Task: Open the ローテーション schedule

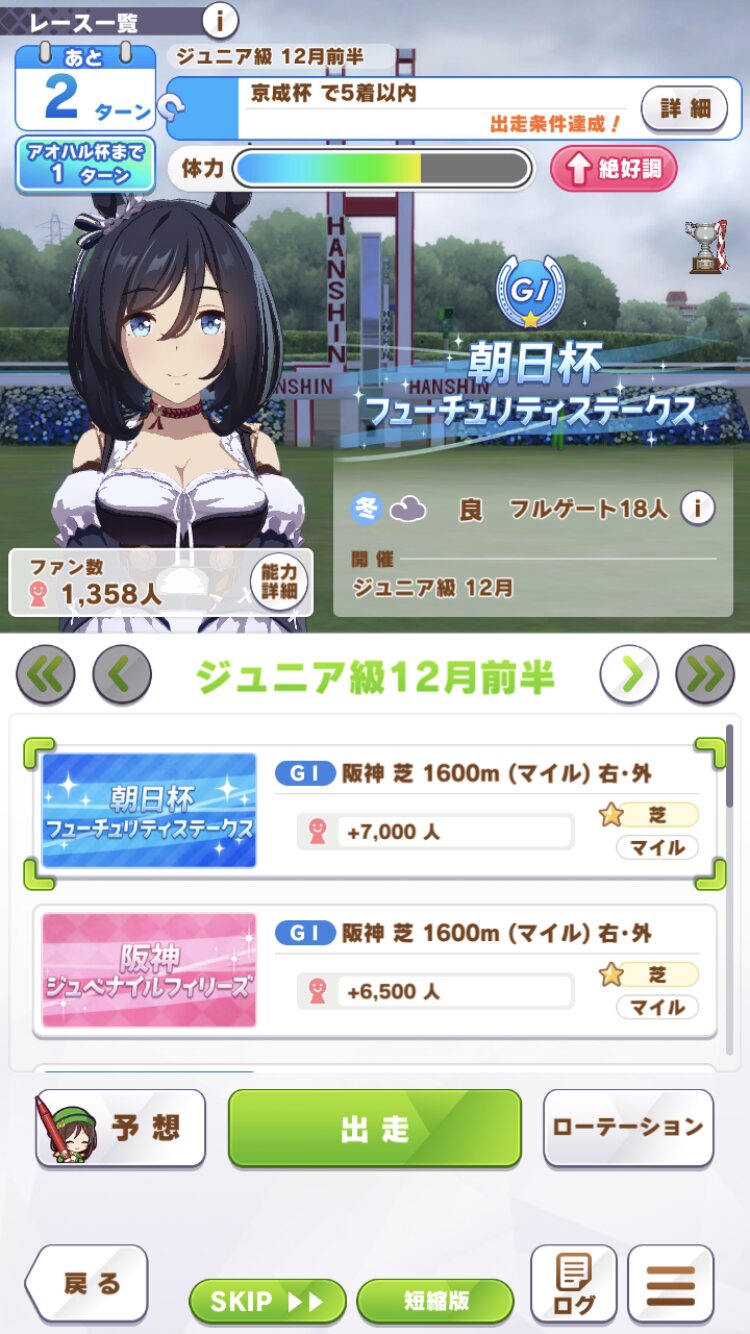Action: click(628, 1128)
